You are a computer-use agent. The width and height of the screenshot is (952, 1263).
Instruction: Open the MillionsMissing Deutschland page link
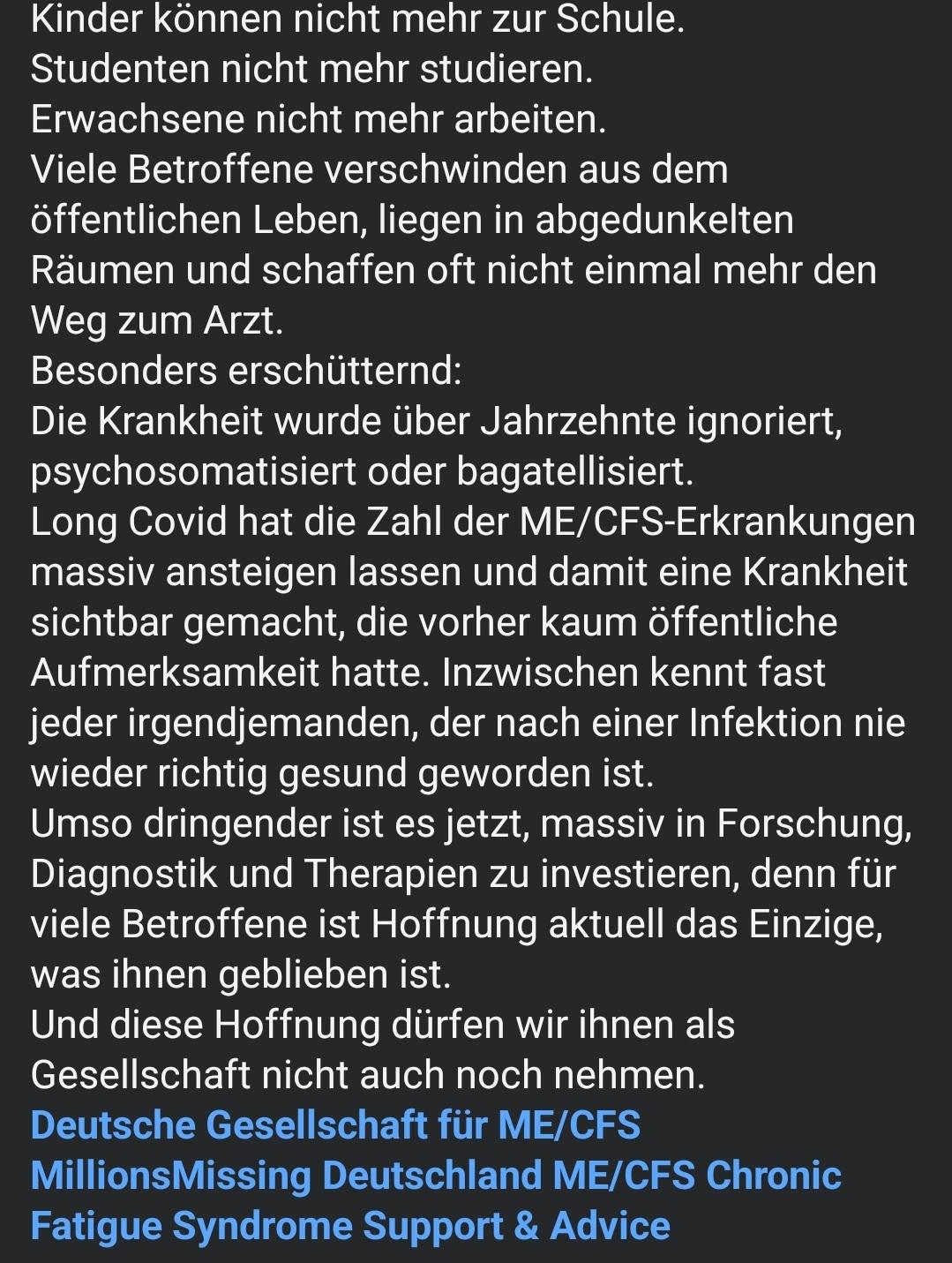[x=287, y=1177]
